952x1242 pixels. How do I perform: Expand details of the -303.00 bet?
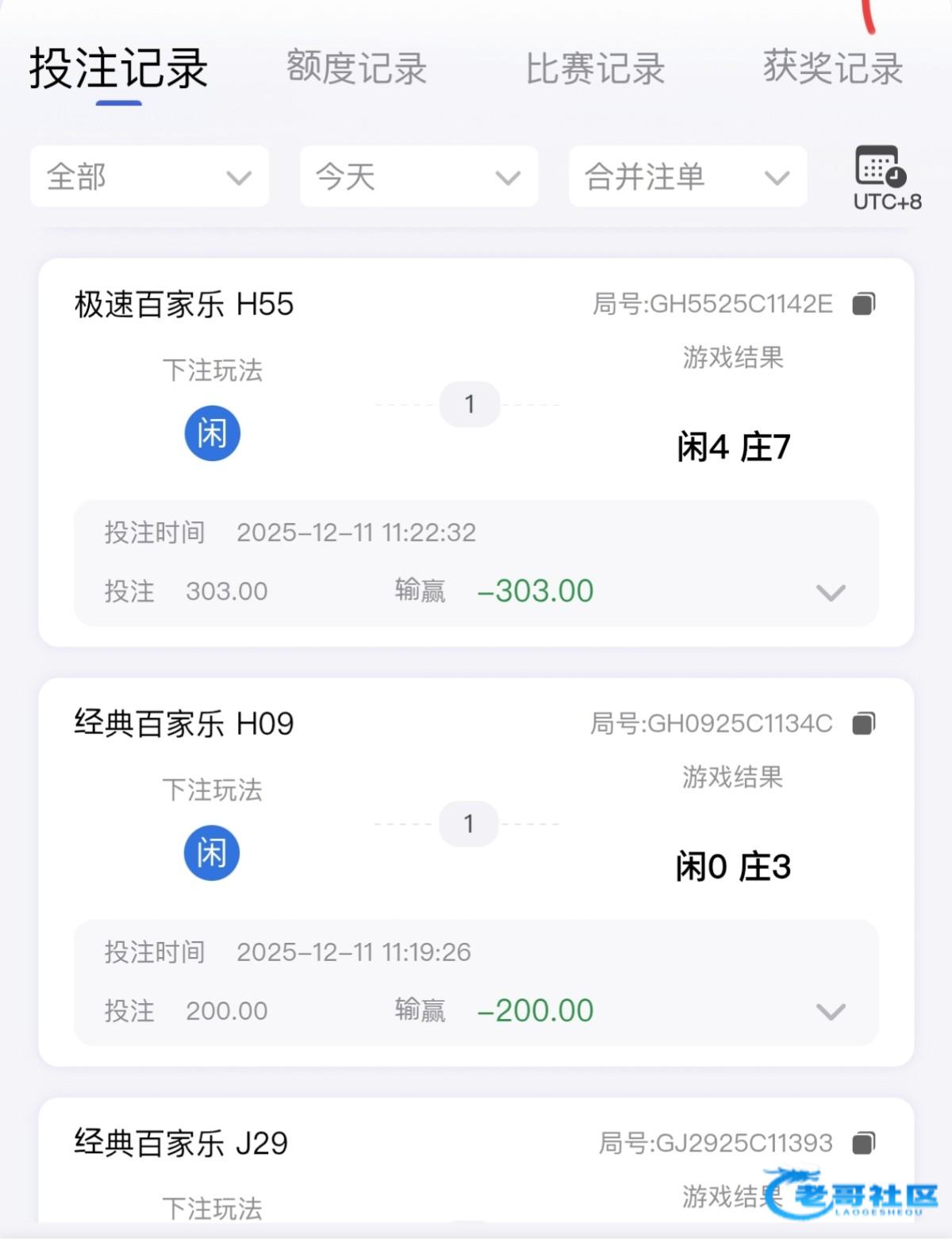831,593
